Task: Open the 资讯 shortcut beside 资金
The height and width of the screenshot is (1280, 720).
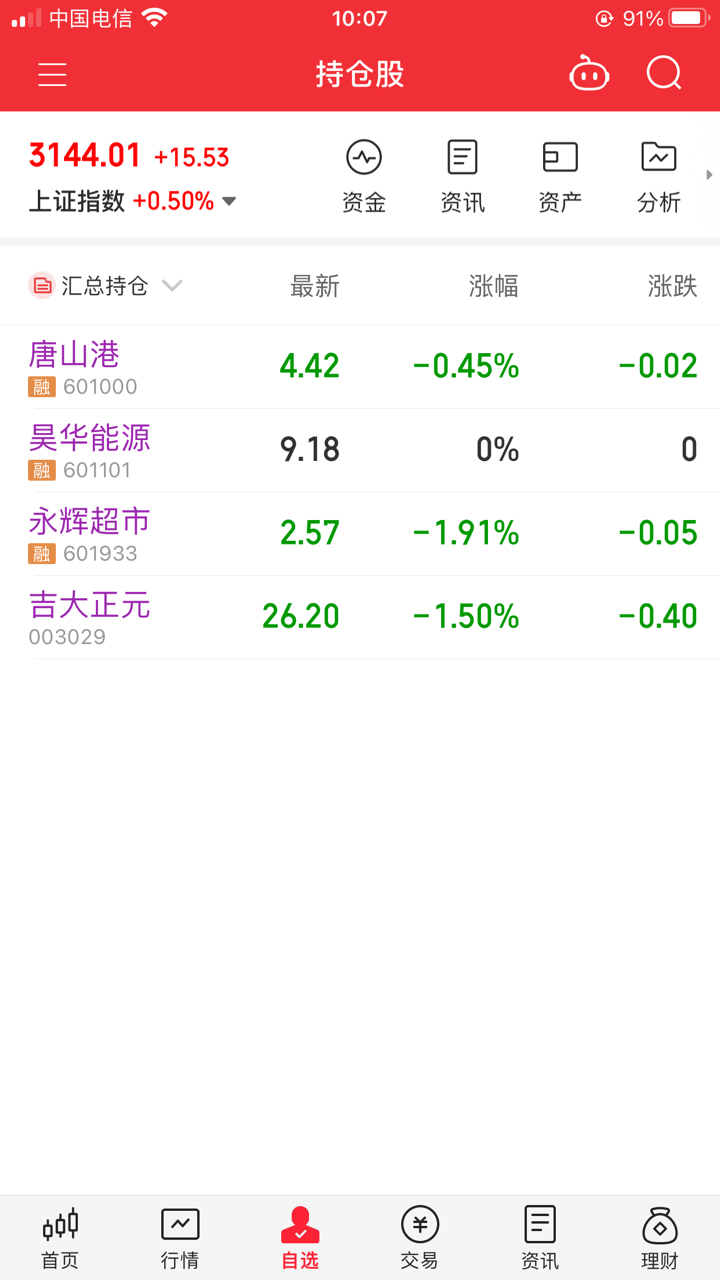Action: click(462, 177)
